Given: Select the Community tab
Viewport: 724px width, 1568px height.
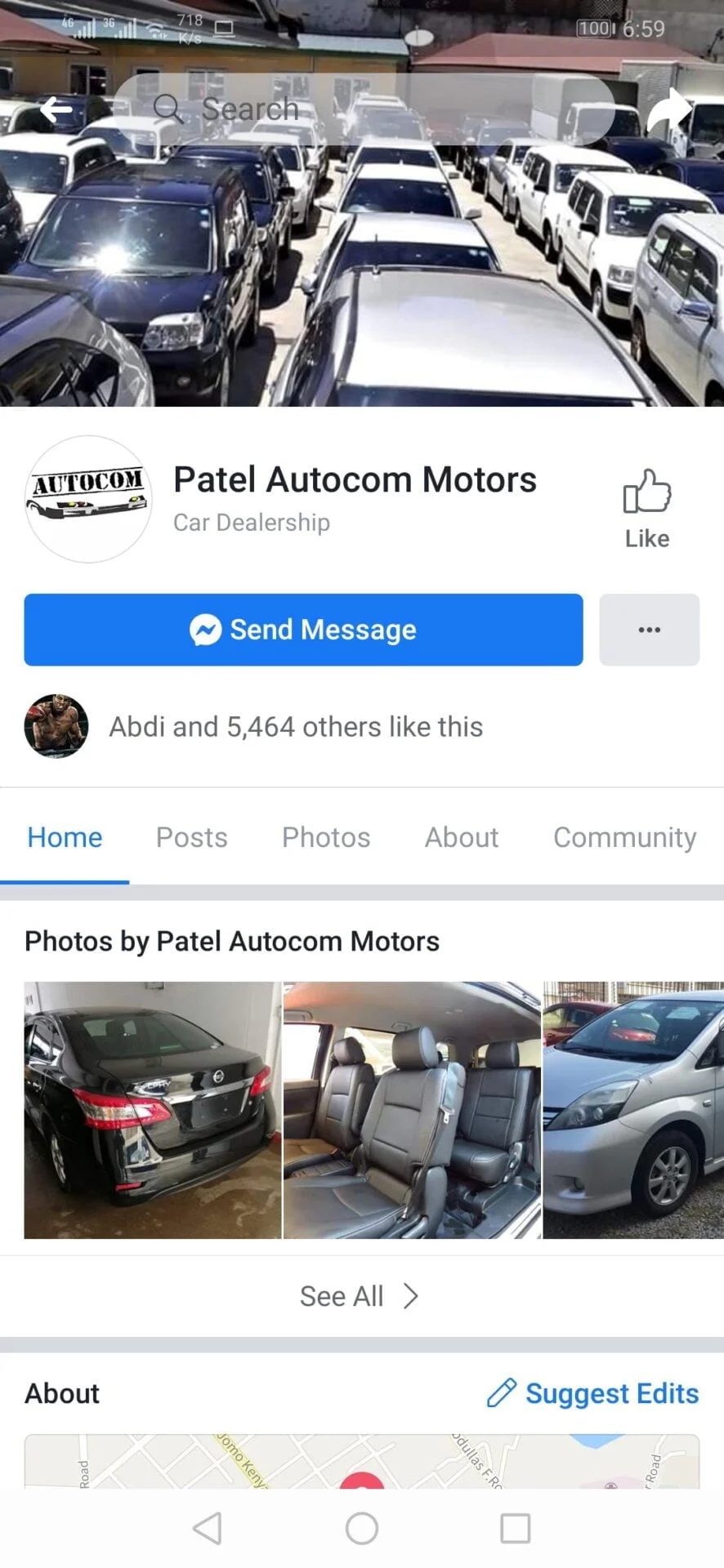Looking at the screenshot, I should click(x=624, y=837).
